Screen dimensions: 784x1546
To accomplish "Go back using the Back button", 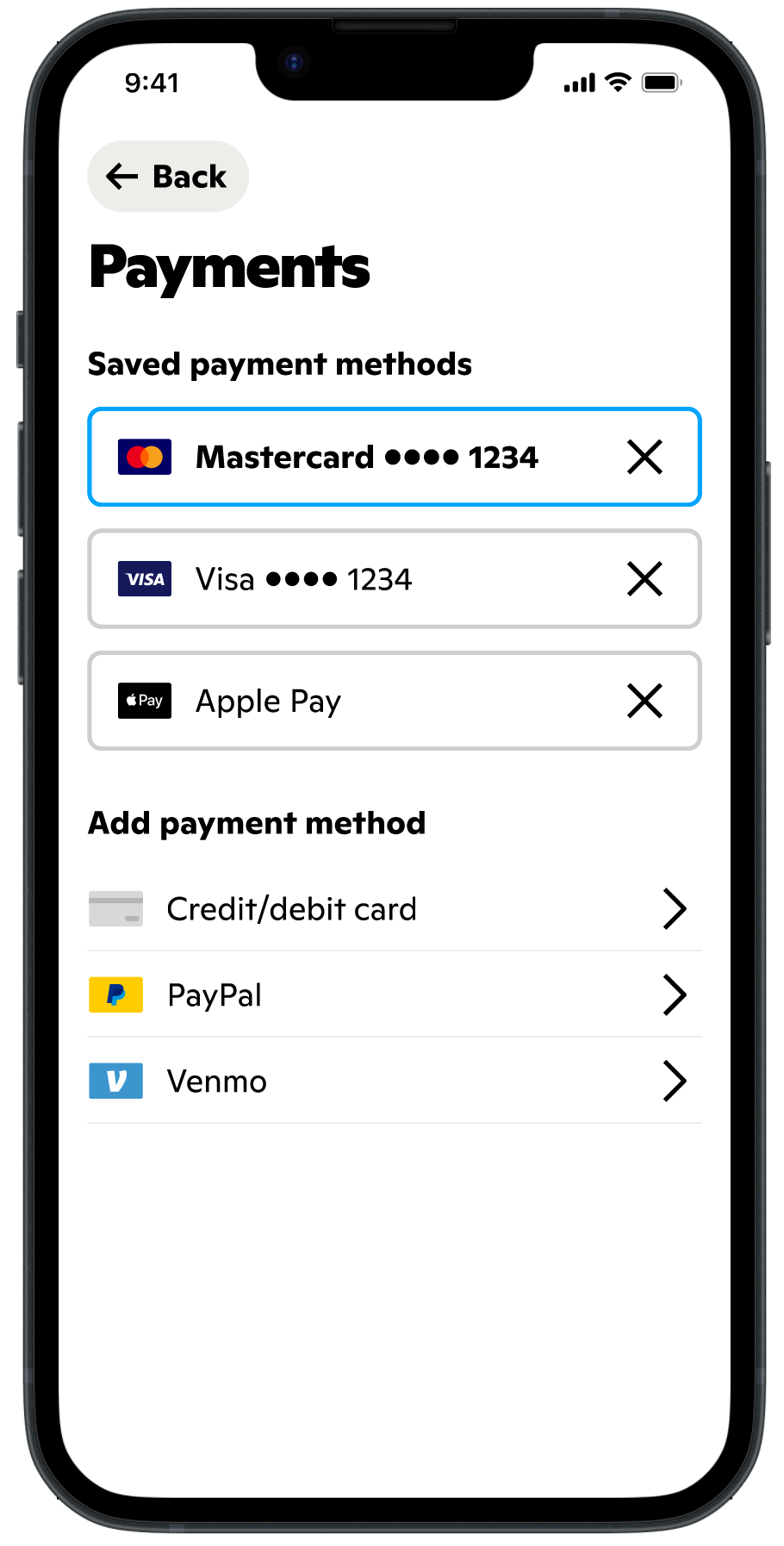I will coord(167,177).
